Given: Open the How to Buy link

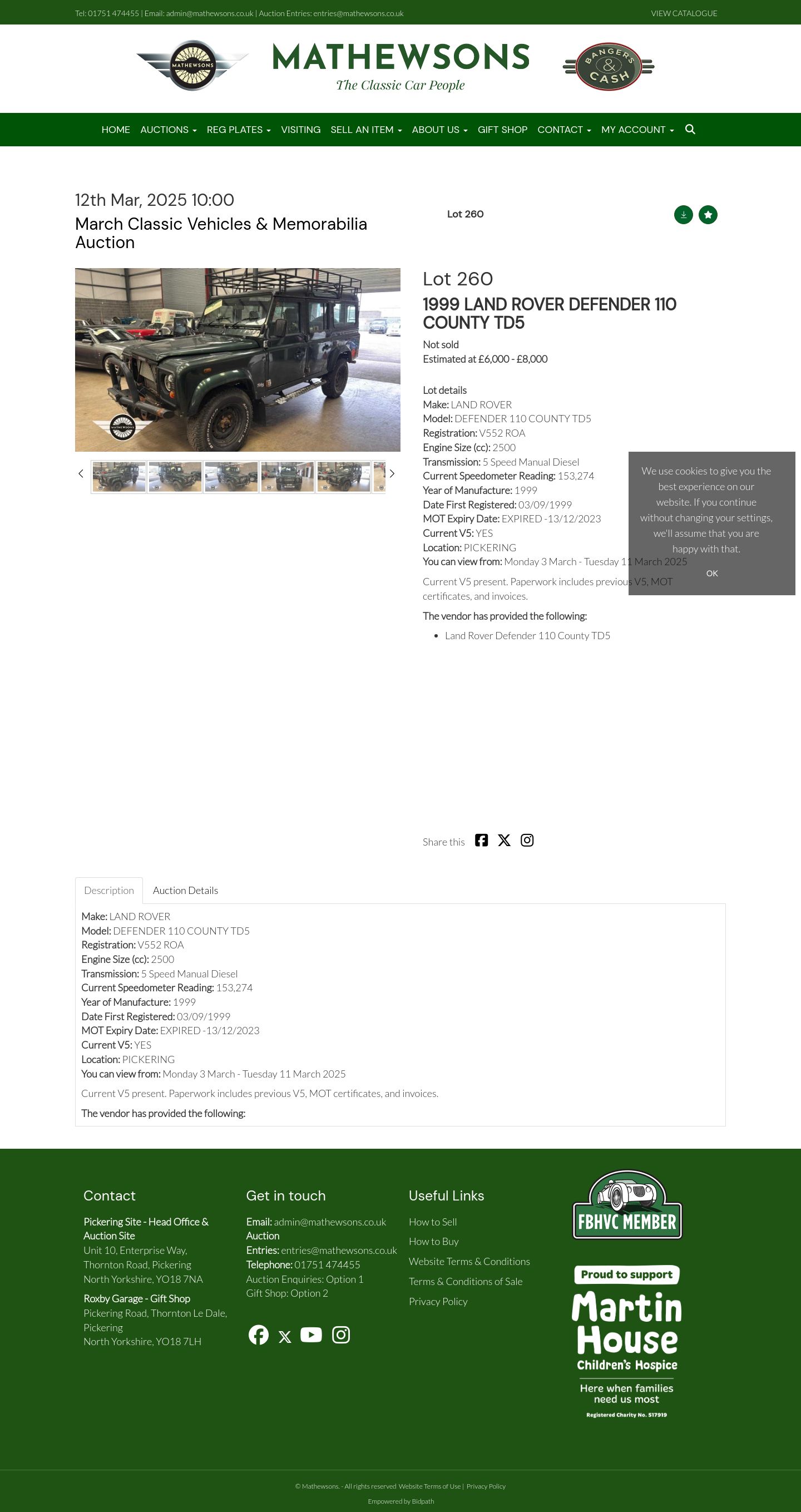Looking at the screenshot, I should click(434, 1242).
